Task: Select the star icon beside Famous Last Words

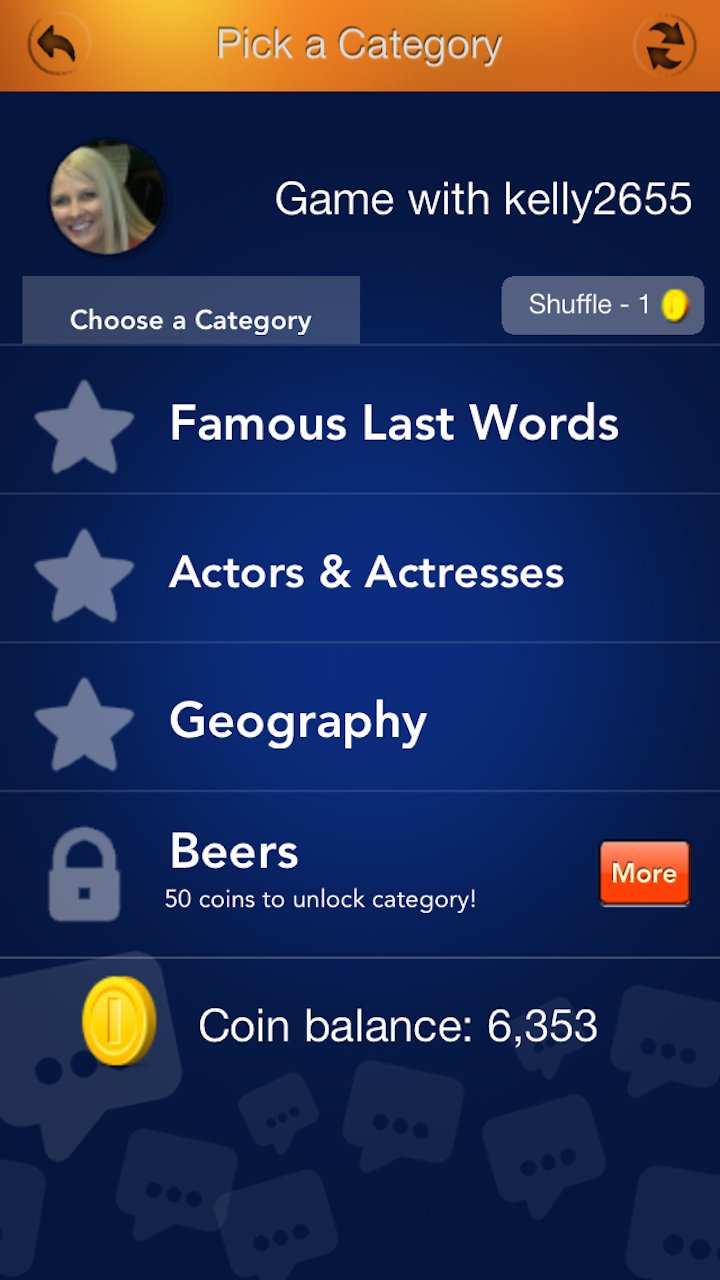Action: (83, 424)
